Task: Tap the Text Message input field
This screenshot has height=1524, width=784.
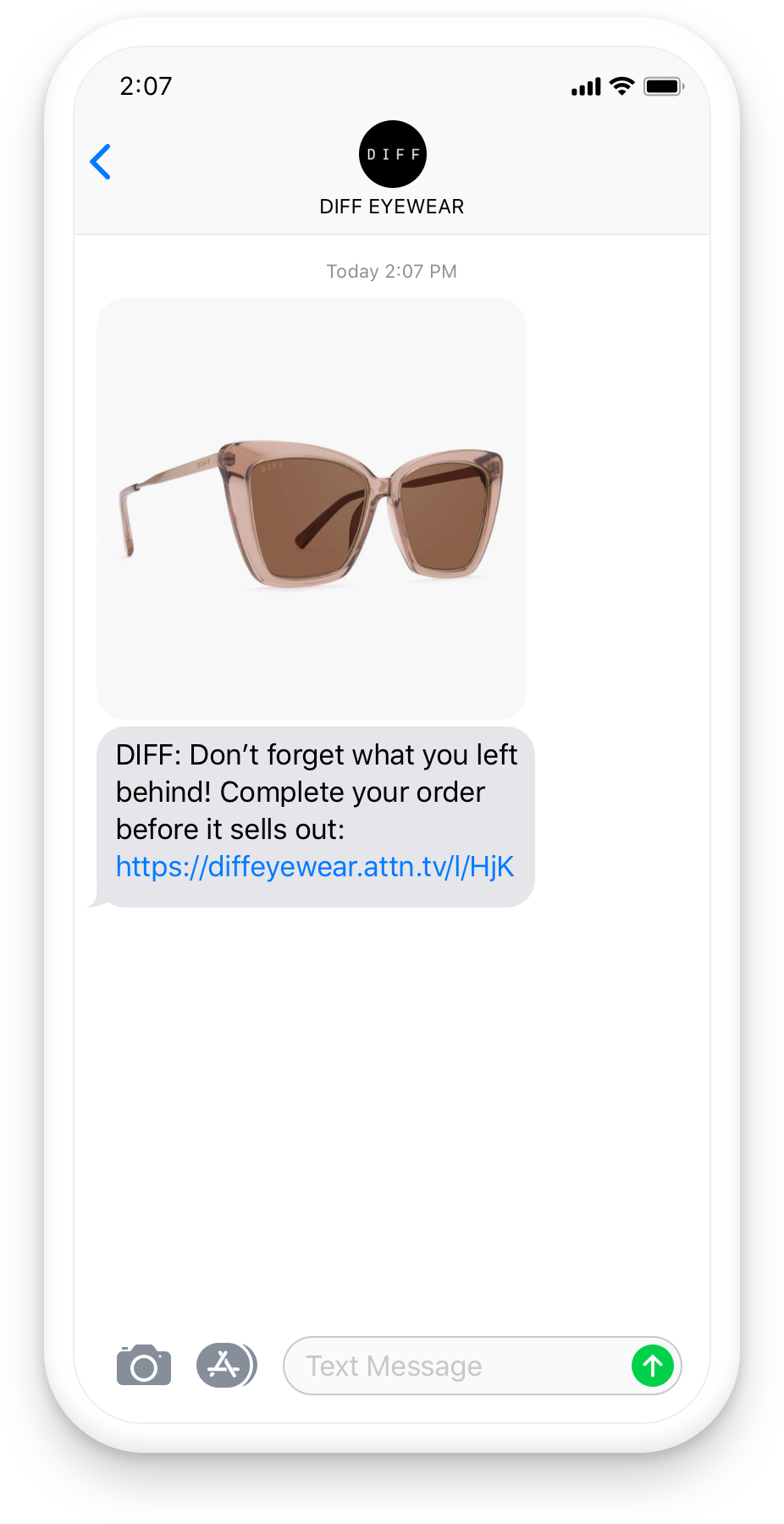Action: click(x=457, y=1366)
